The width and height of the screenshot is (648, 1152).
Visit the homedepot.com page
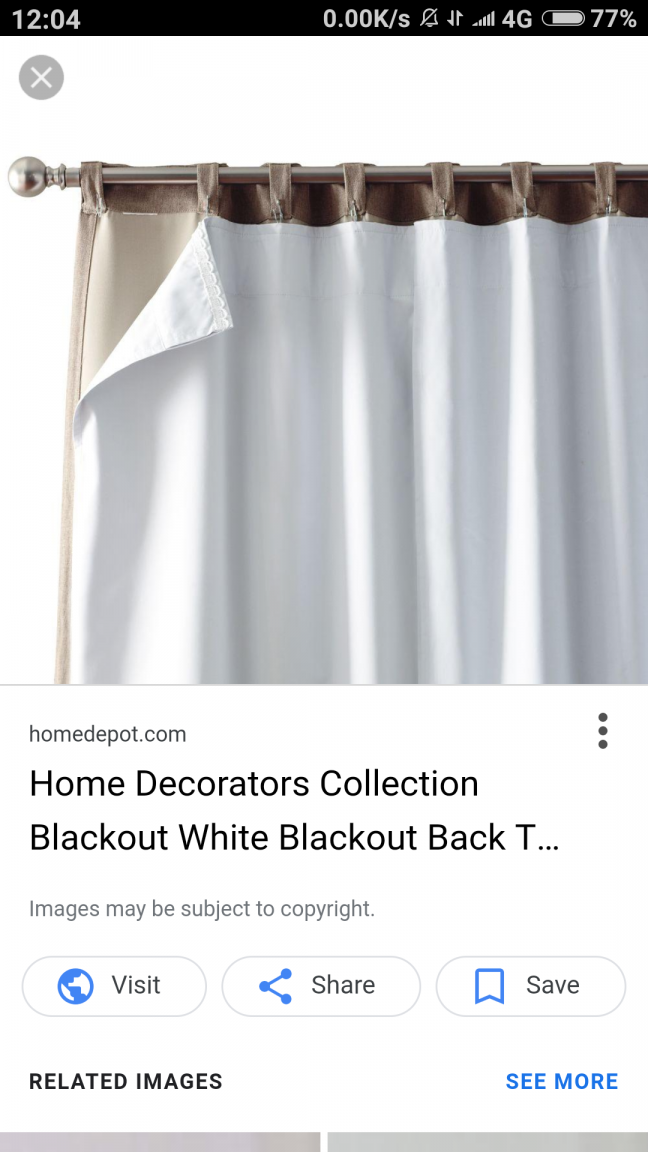pos(114,986)
